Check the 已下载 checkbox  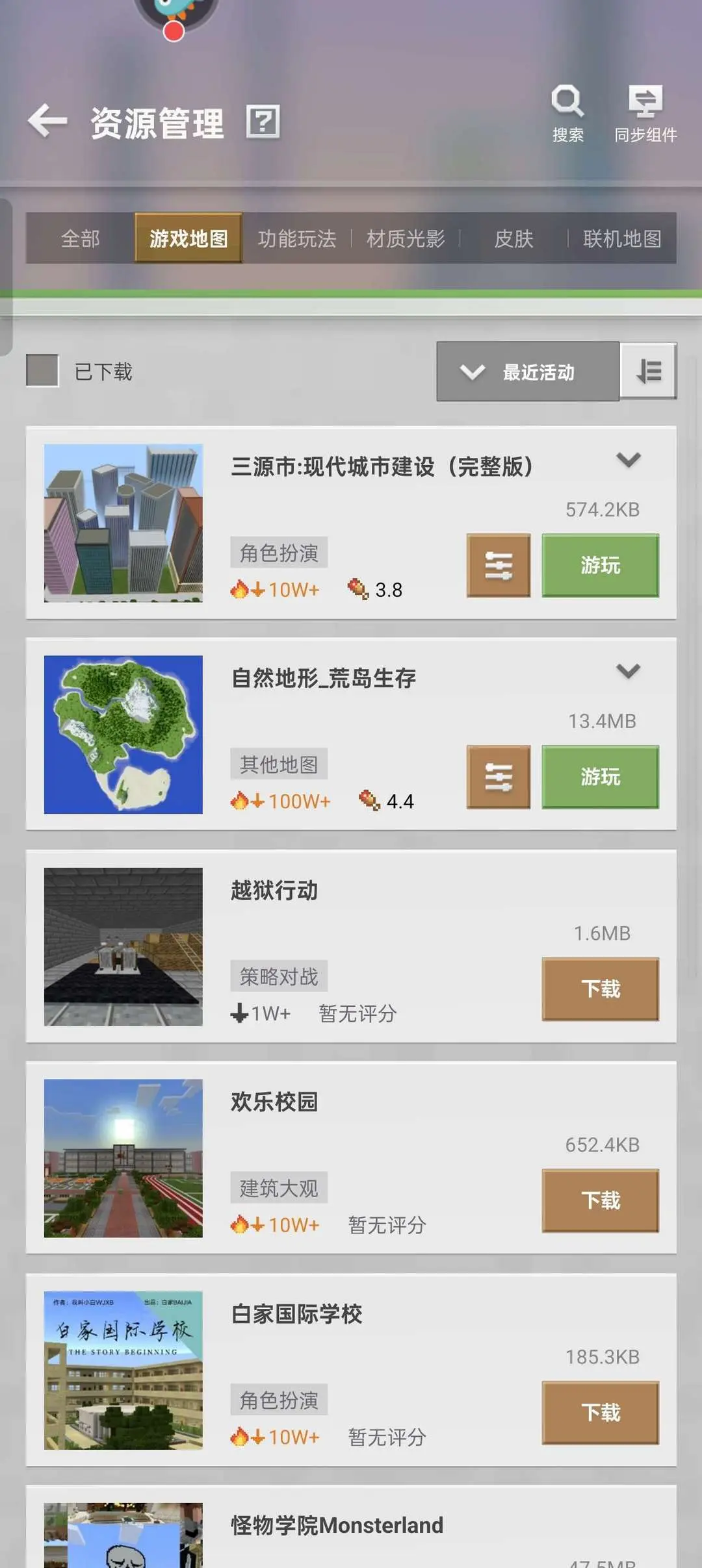(x=43, y=370)
